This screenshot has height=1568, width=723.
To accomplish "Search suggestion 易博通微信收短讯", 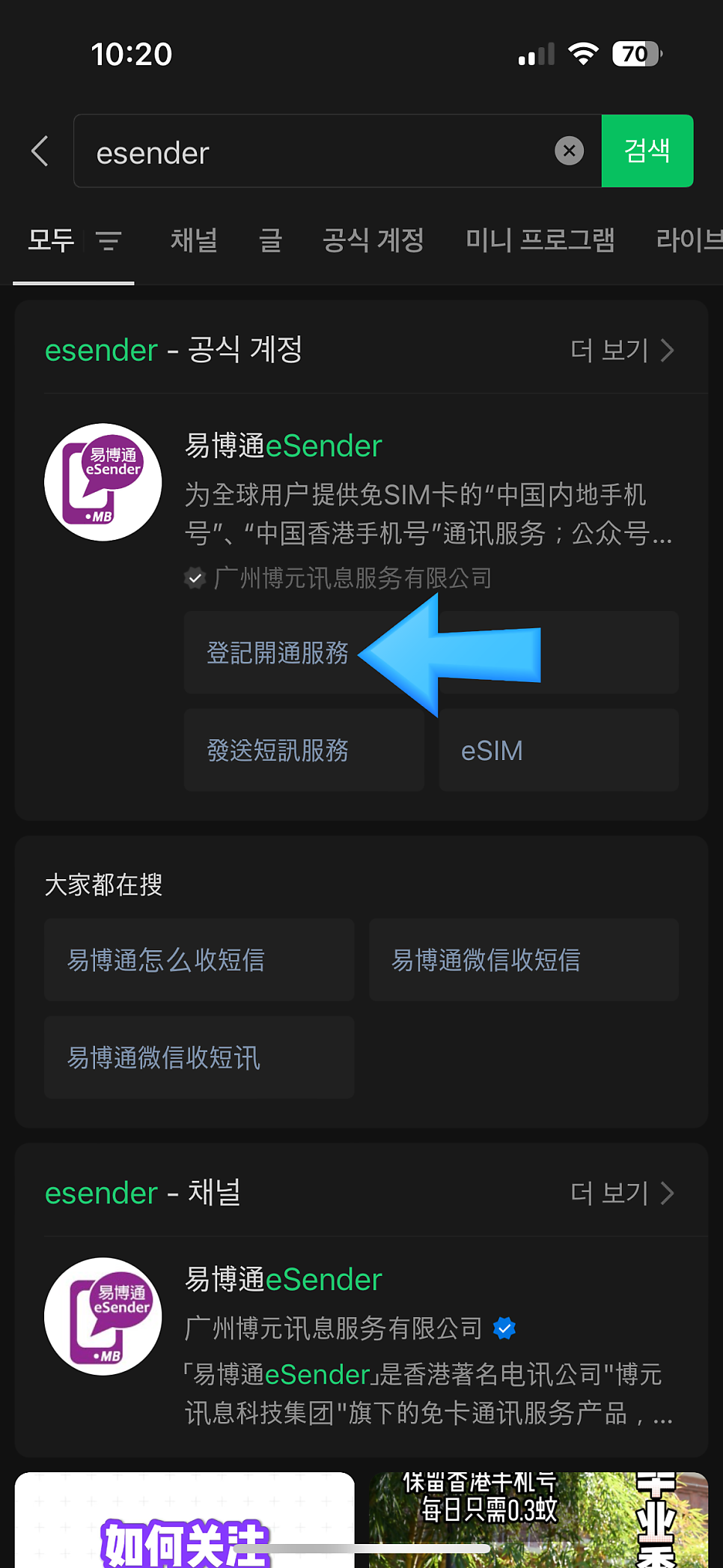I will tap(199, 1057).
